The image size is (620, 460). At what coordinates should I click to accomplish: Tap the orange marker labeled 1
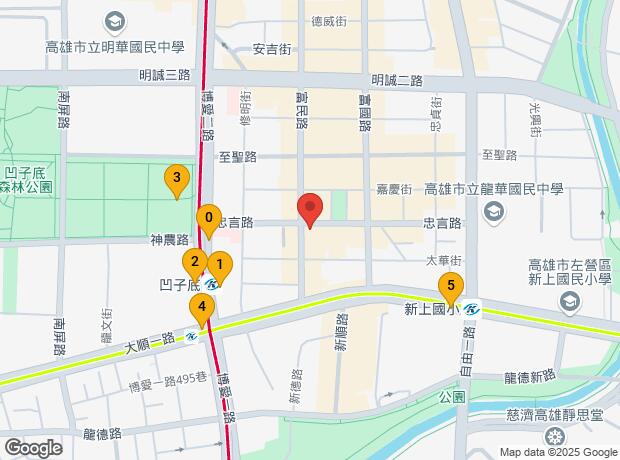click(x=219, y=266)
